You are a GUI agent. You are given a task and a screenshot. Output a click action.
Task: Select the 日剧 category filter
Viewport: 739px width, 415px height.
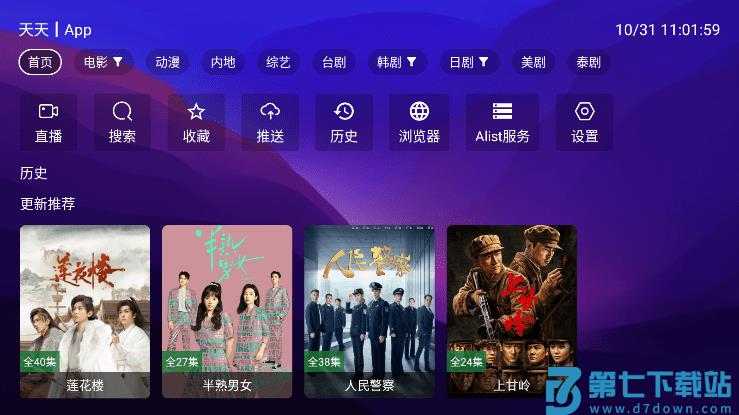coord(469,62)
